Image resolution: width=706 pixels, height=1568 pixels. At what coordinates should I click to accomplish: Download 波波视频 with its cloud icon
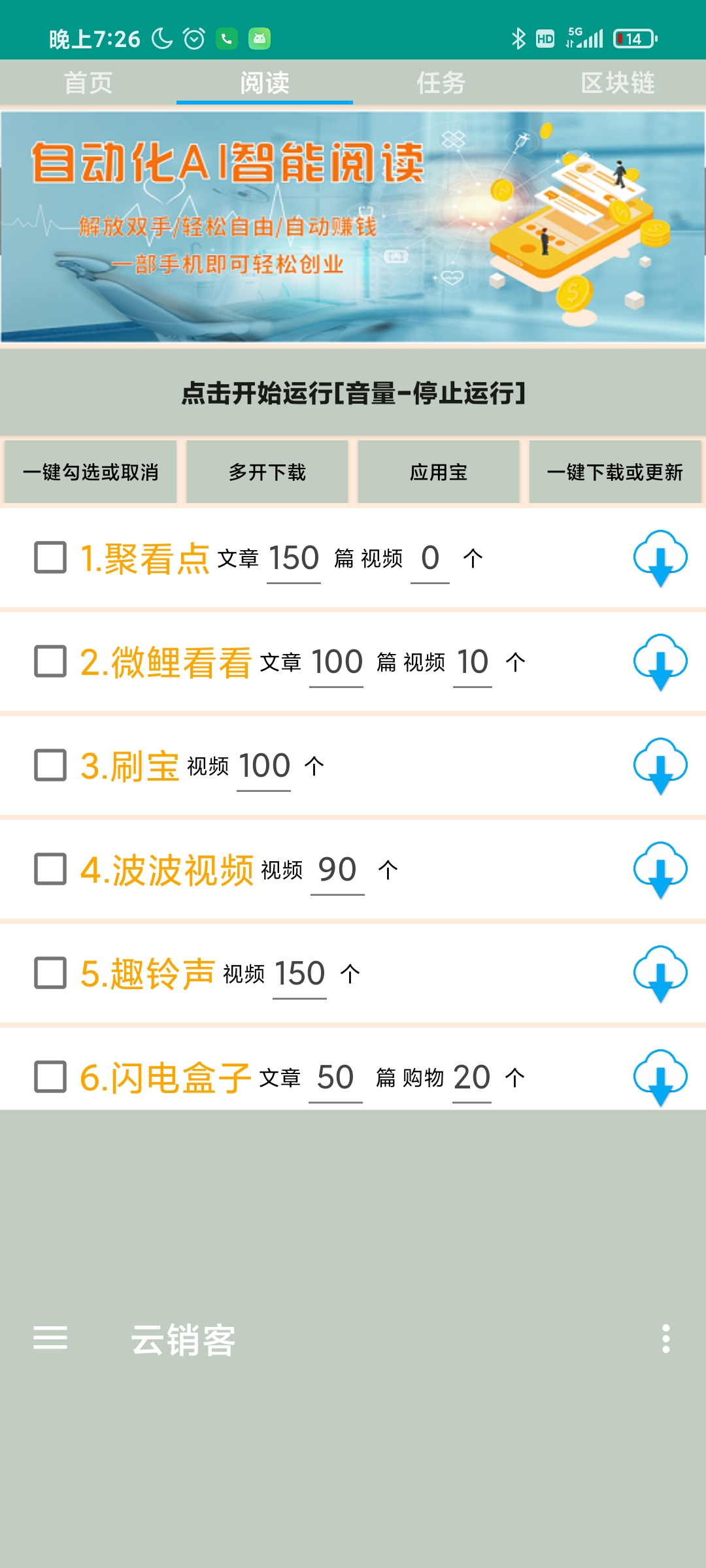pyautogui.click(x=660, y=870)
